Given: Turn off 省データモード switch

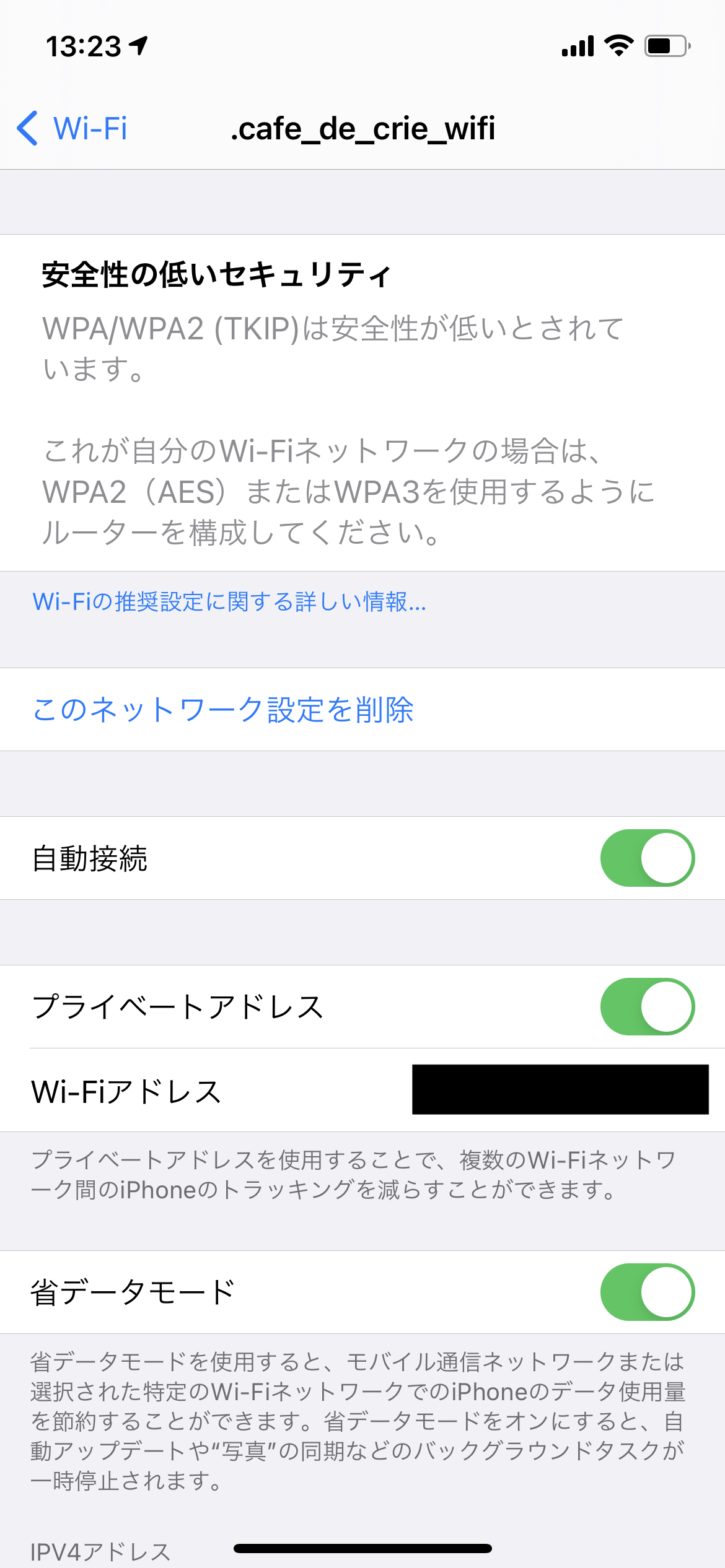Looking at the screenshot, I should coord(647,1292).
